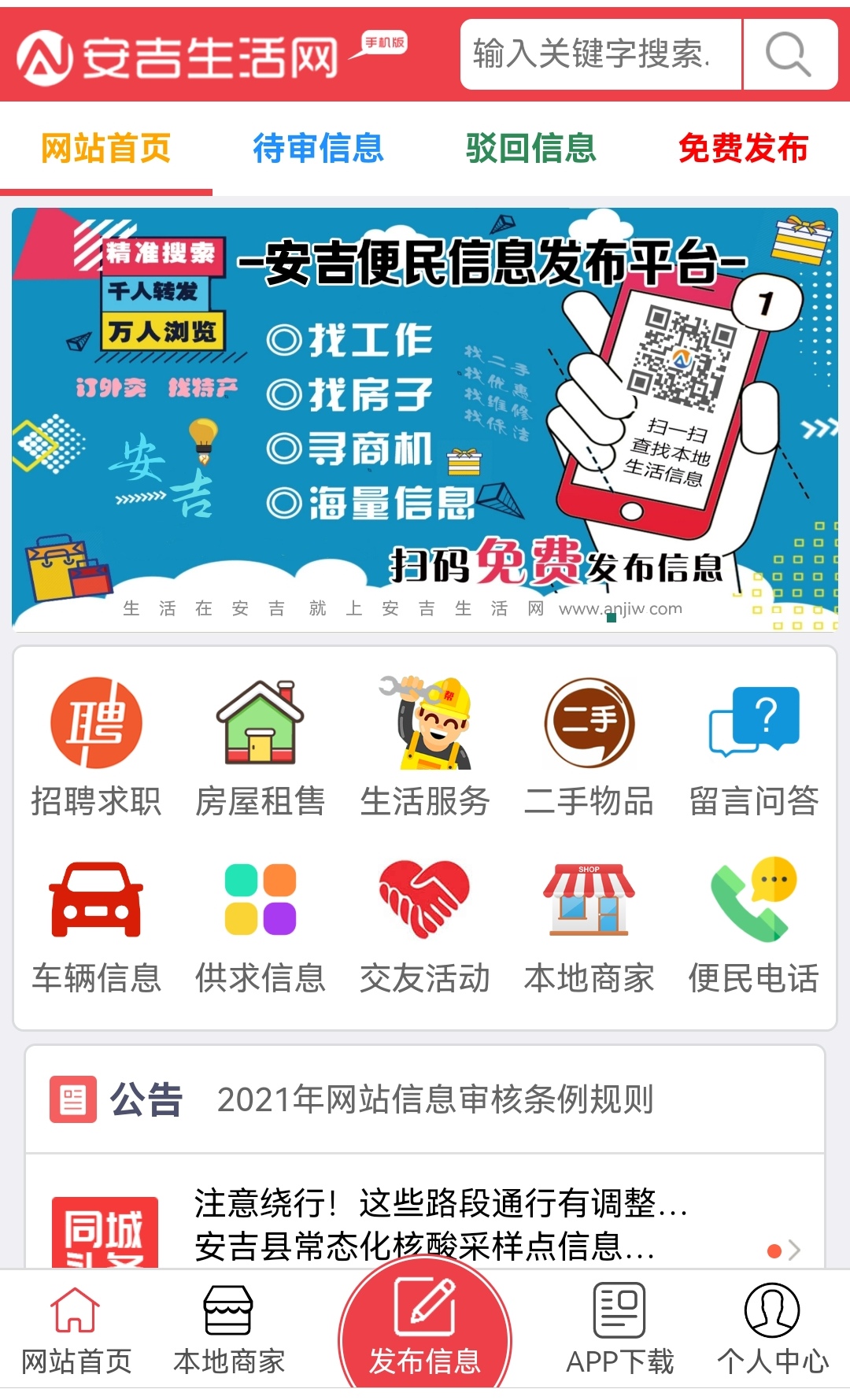Screen dimensions: 850x1400
Task: Open 生活服务 category
Action: (x=425, y=747)
